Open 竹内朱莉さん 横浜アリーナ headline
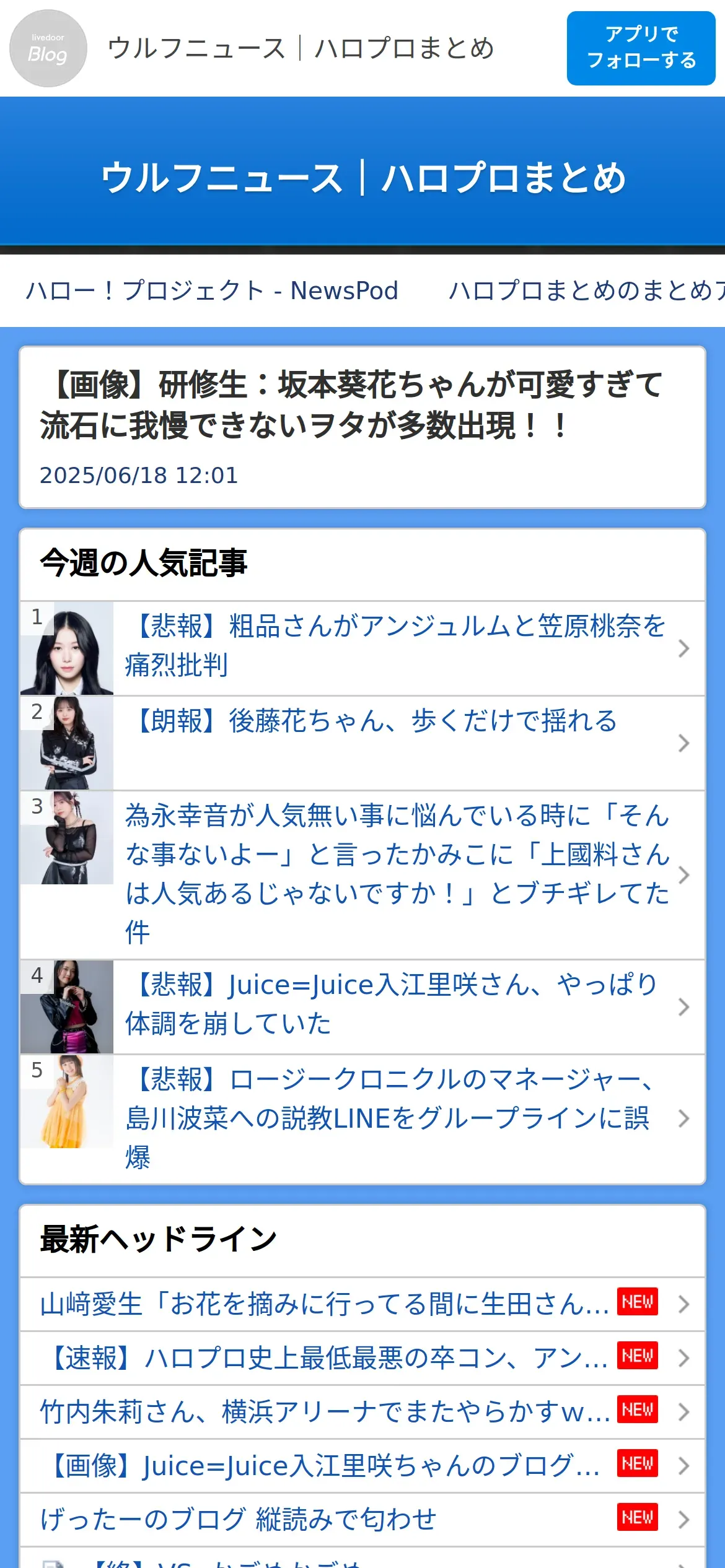The image size is (725, 1568). tap(325, 1412)
